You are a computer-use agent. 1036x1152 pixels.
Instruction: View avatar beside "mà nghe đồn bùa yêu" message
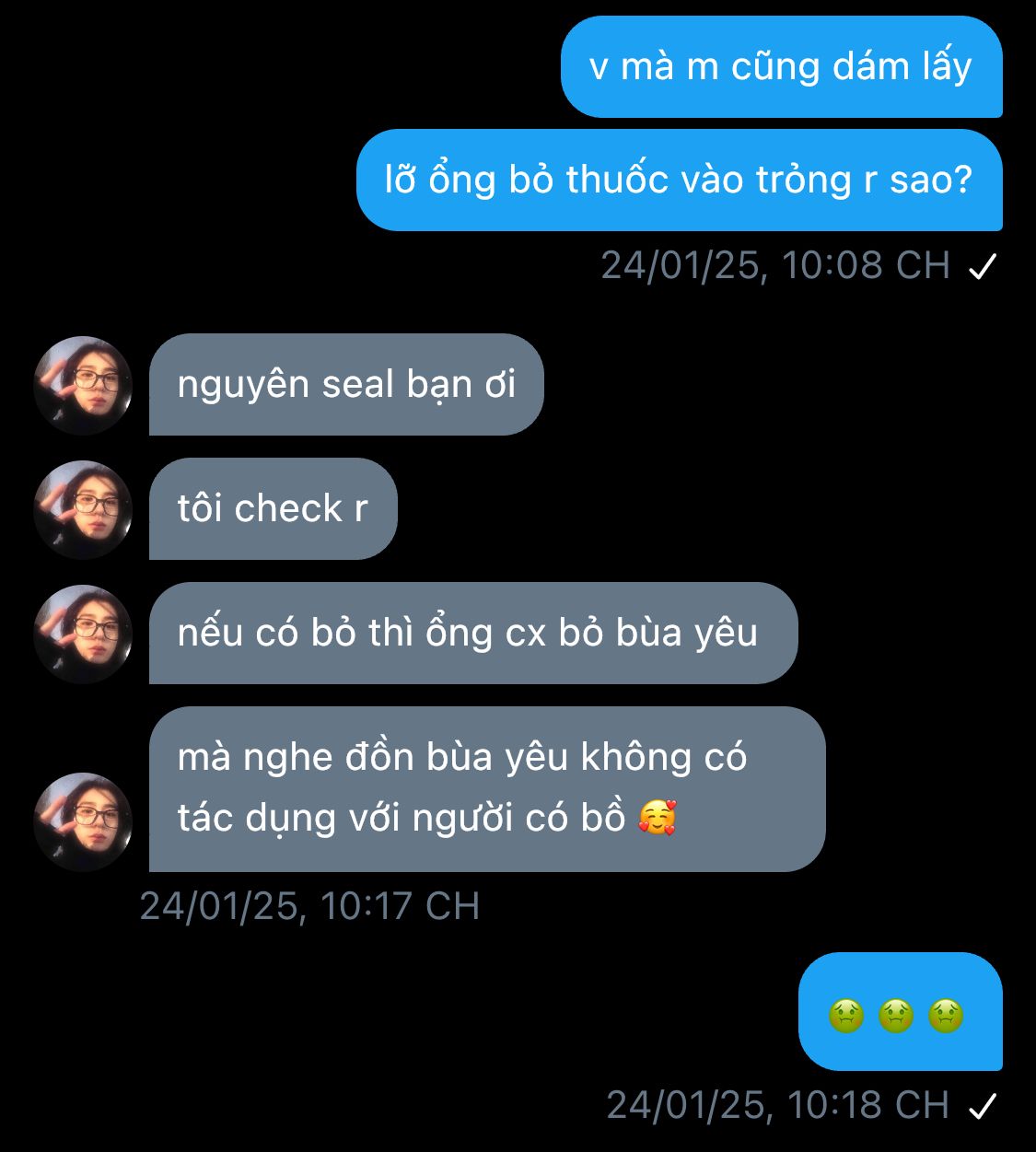[83, 821]
